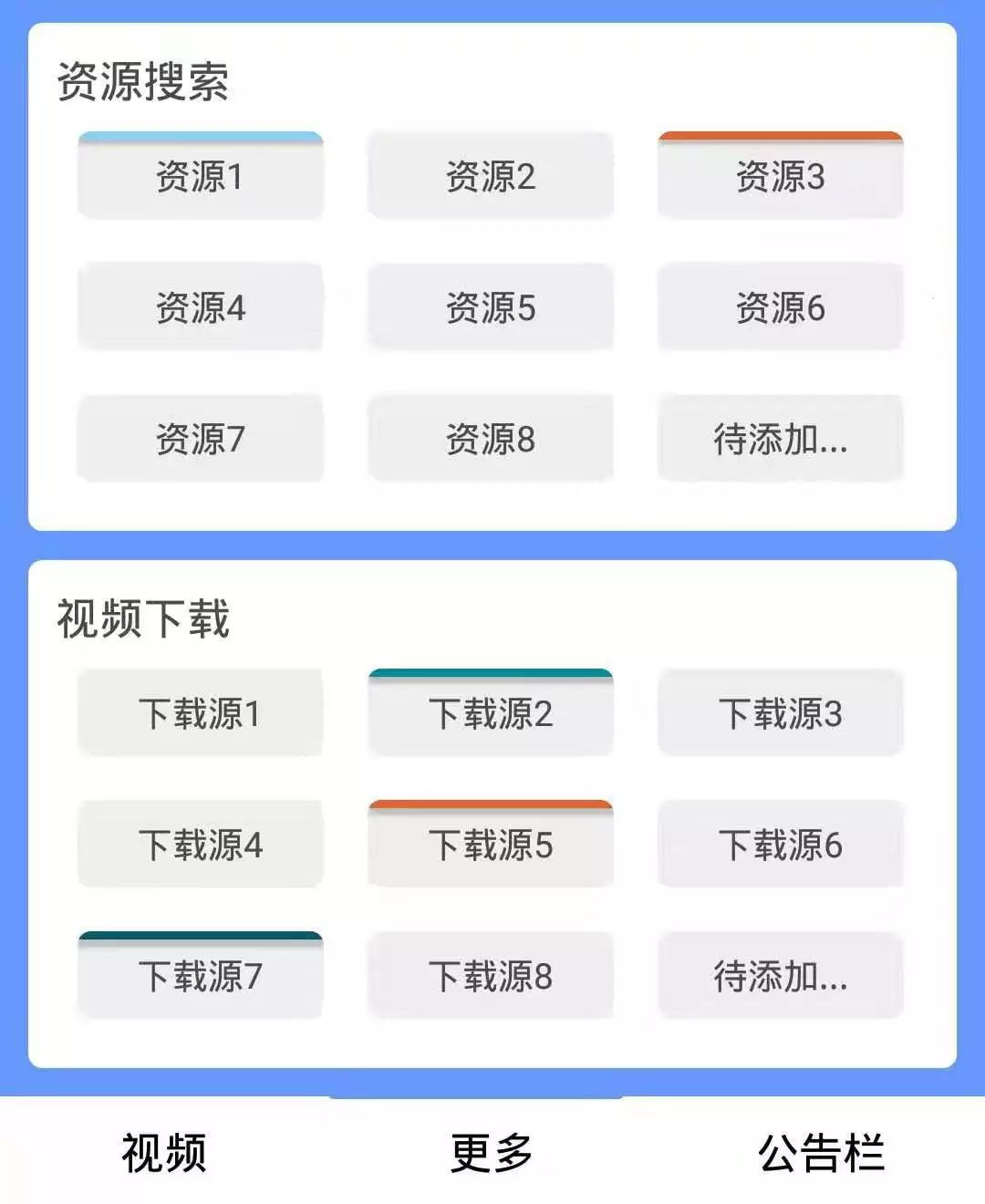
Task: Click the 下载源8 download source
Action: click(x=491, y=976)
